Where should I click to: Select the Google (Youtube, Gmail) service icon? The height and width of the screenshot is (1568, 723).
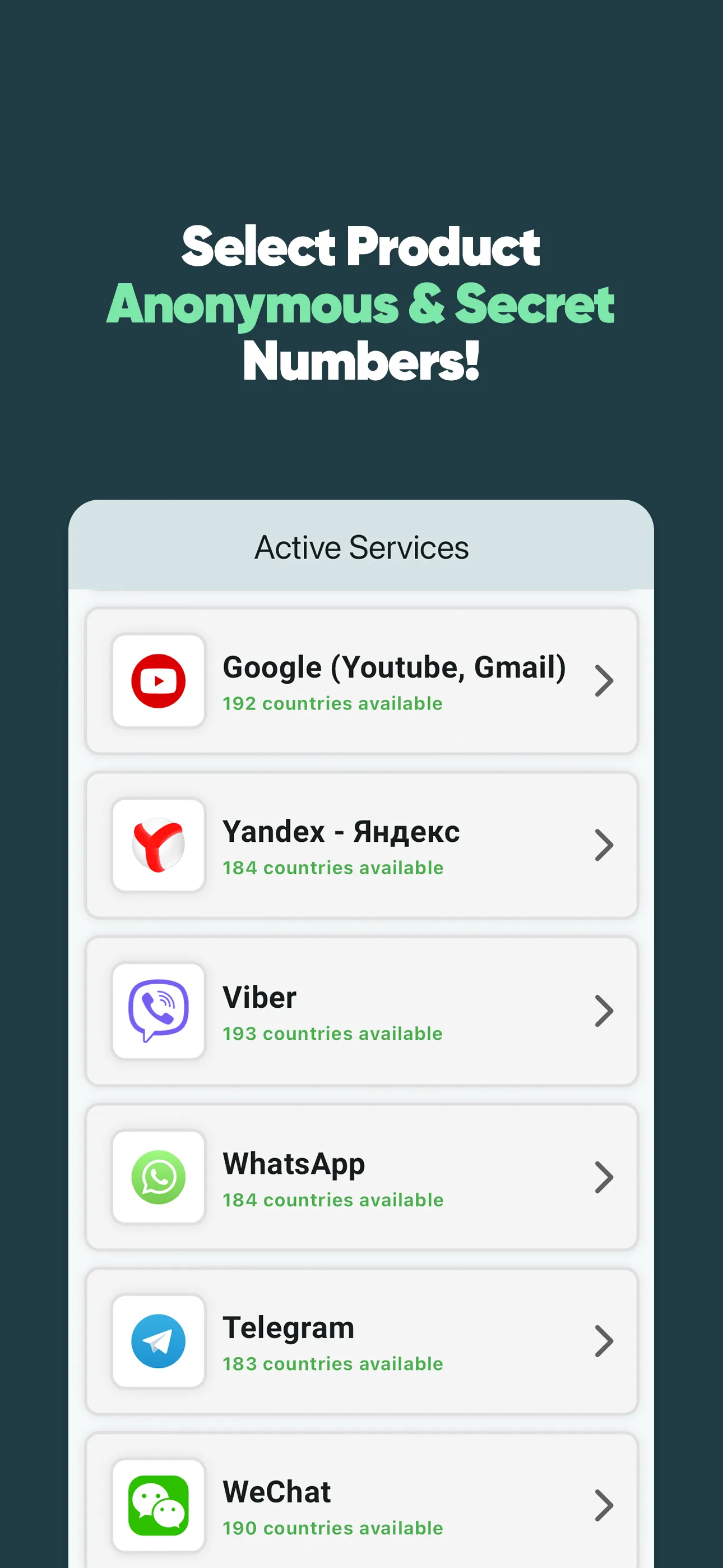click(159, 681)
